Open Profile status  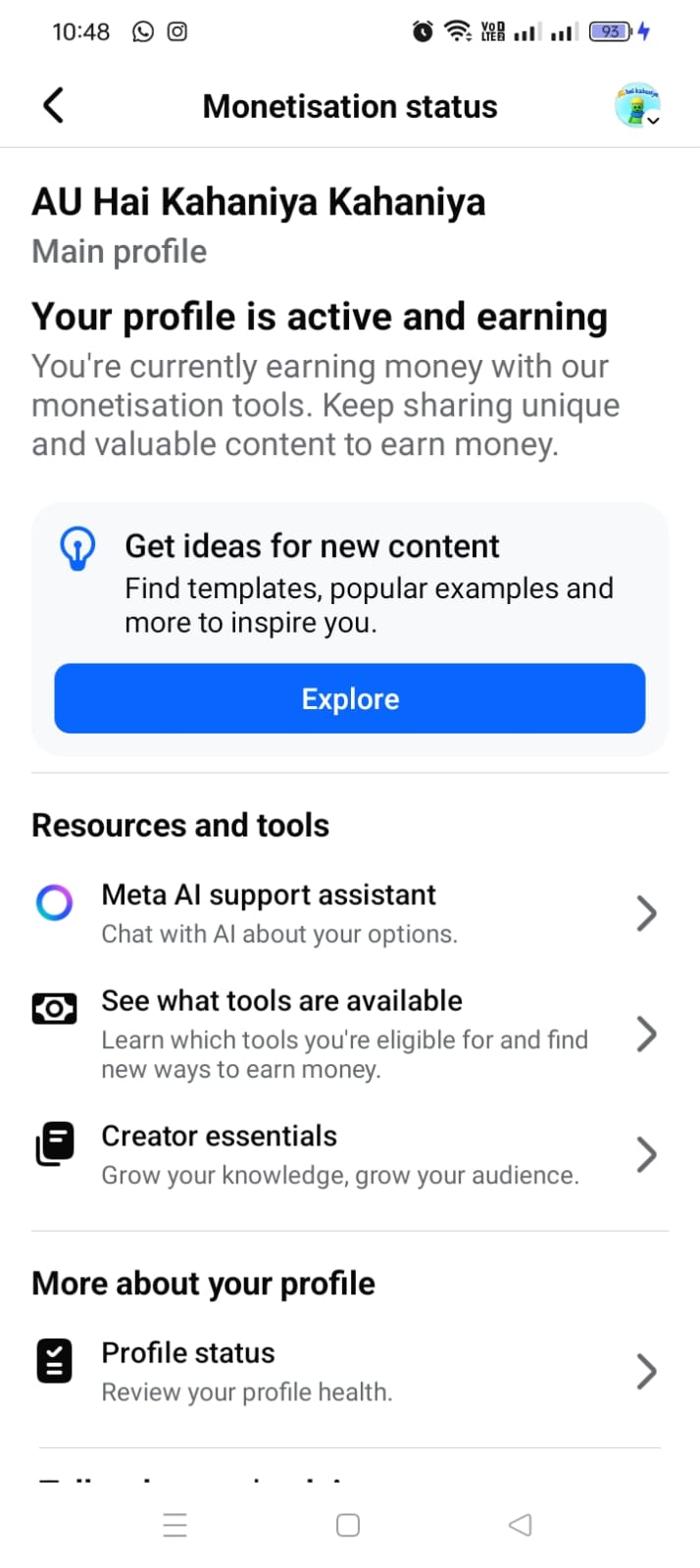click(x=349, y=1371)
